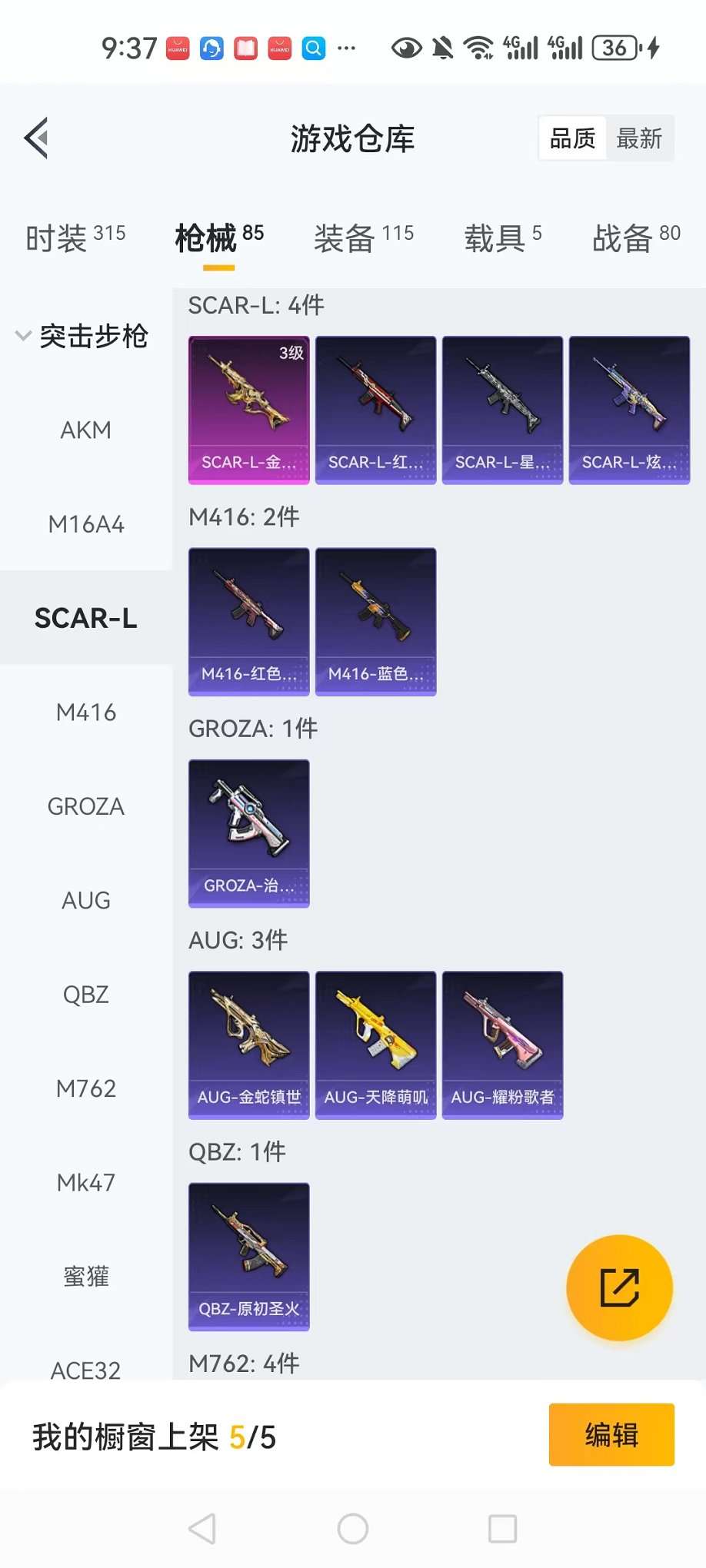Select M16A4 in the side list
706x1568 pixels.
click(86, 524)
